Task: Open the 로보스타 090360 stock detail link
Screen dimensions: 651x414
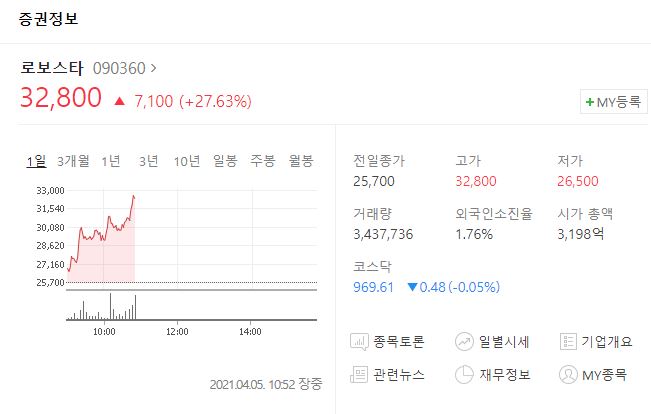Action: pyautogui.click(x=88, y=68)
